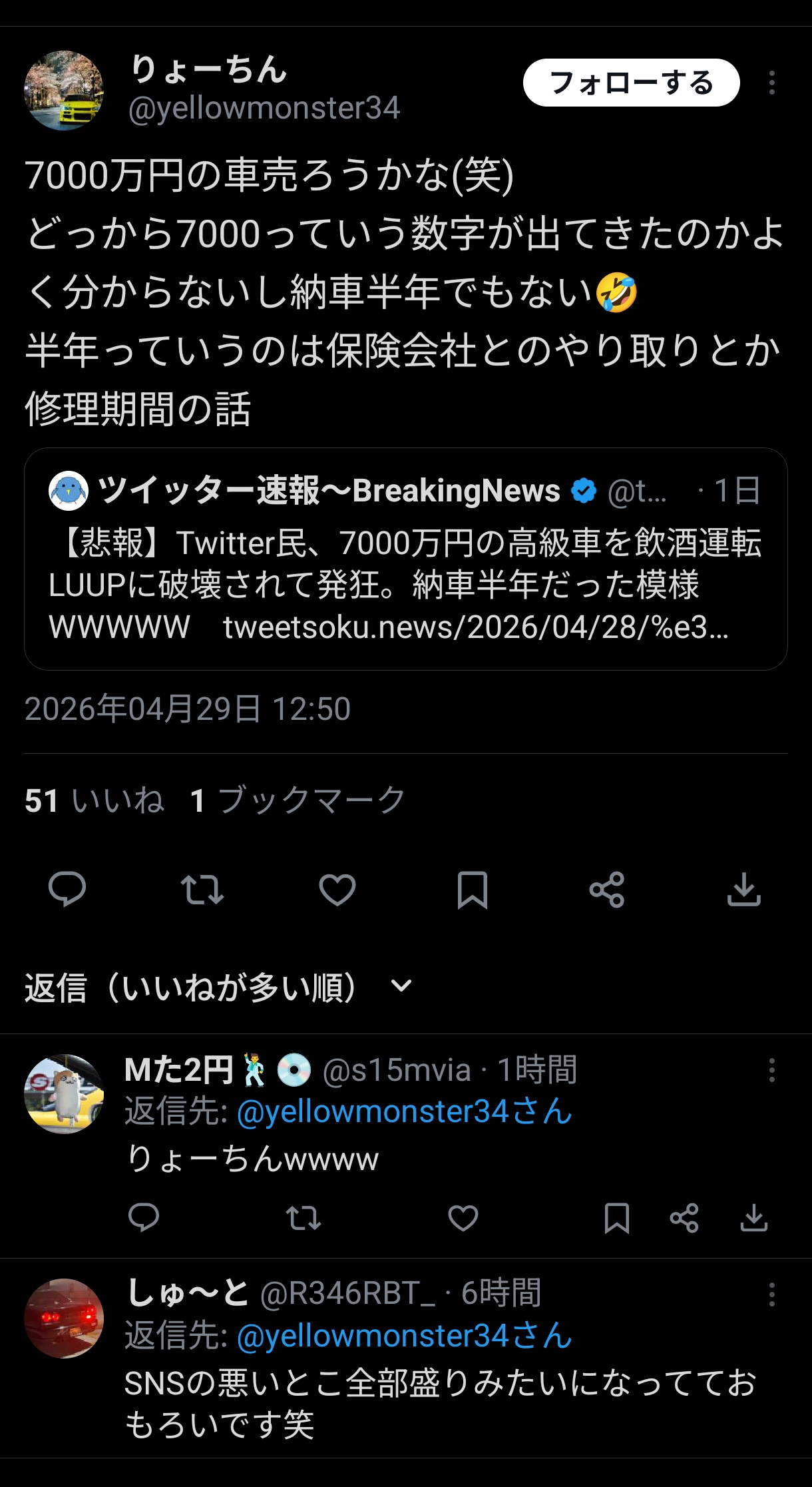Open overflow menu on しゅ〜と's reply
Image resolution: width=812 pixels, height=1487 pixels.
(771, 1295)
